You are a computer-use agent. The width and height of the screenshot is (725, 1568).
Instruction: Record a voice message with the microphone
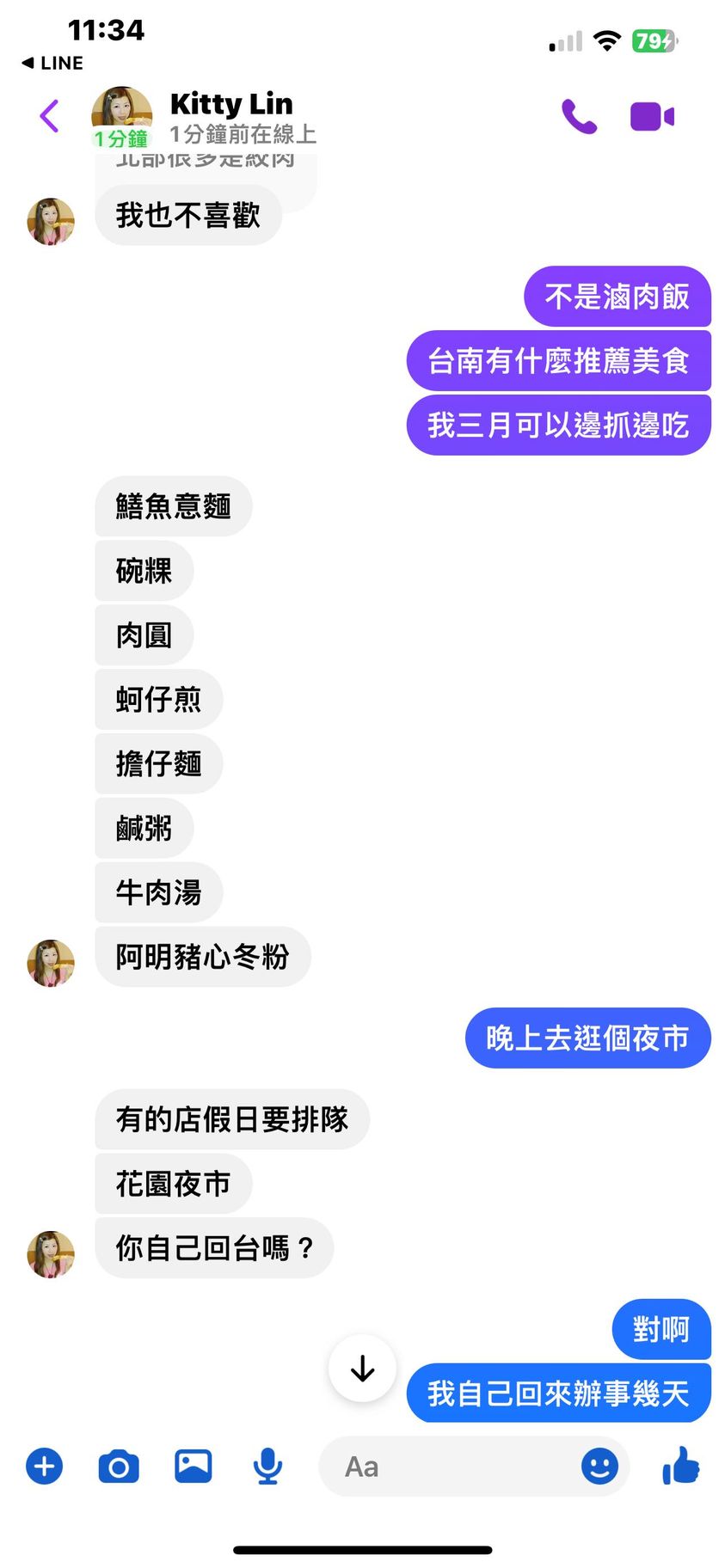[x=267, y=1466]
